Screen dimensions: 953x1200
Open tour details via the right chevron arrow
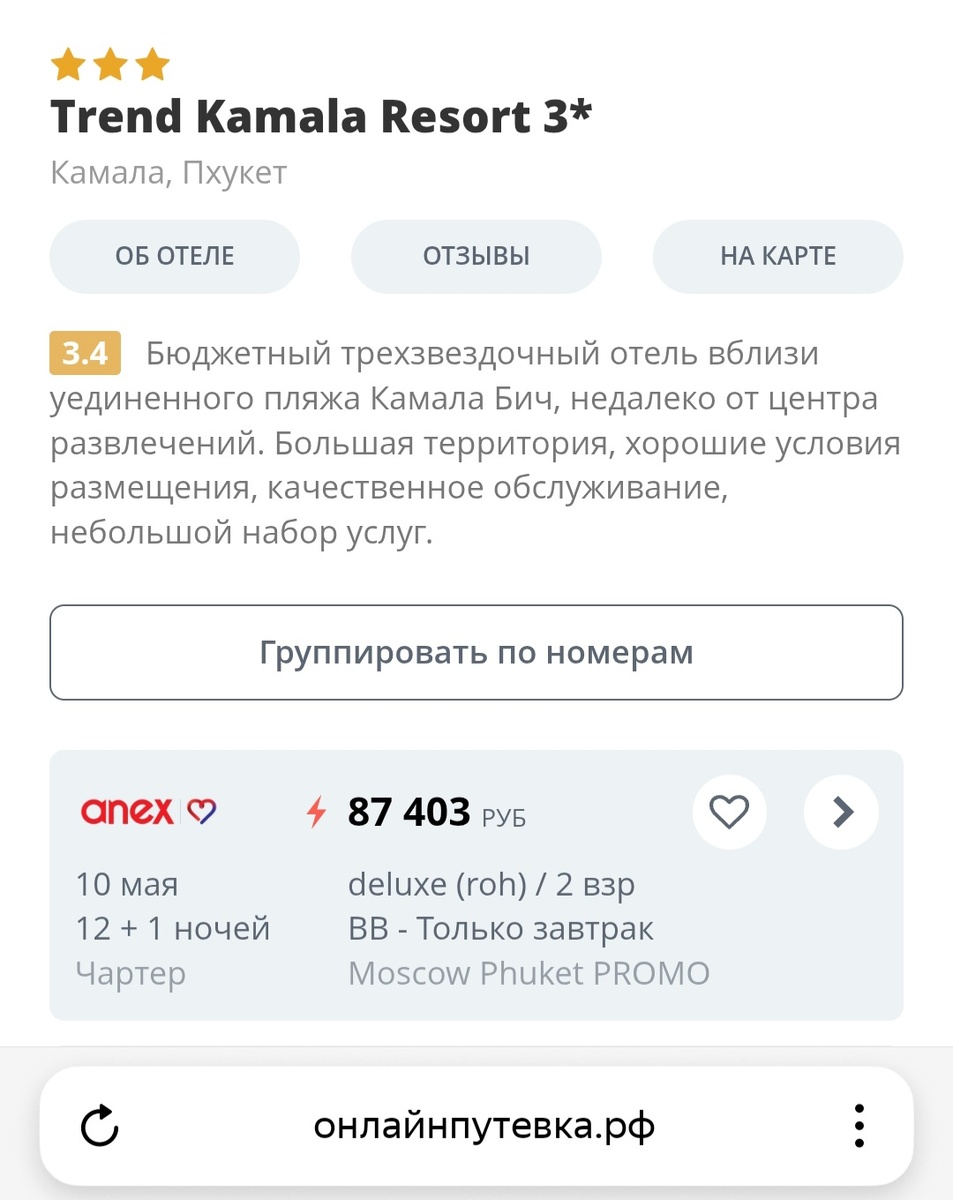840,812
